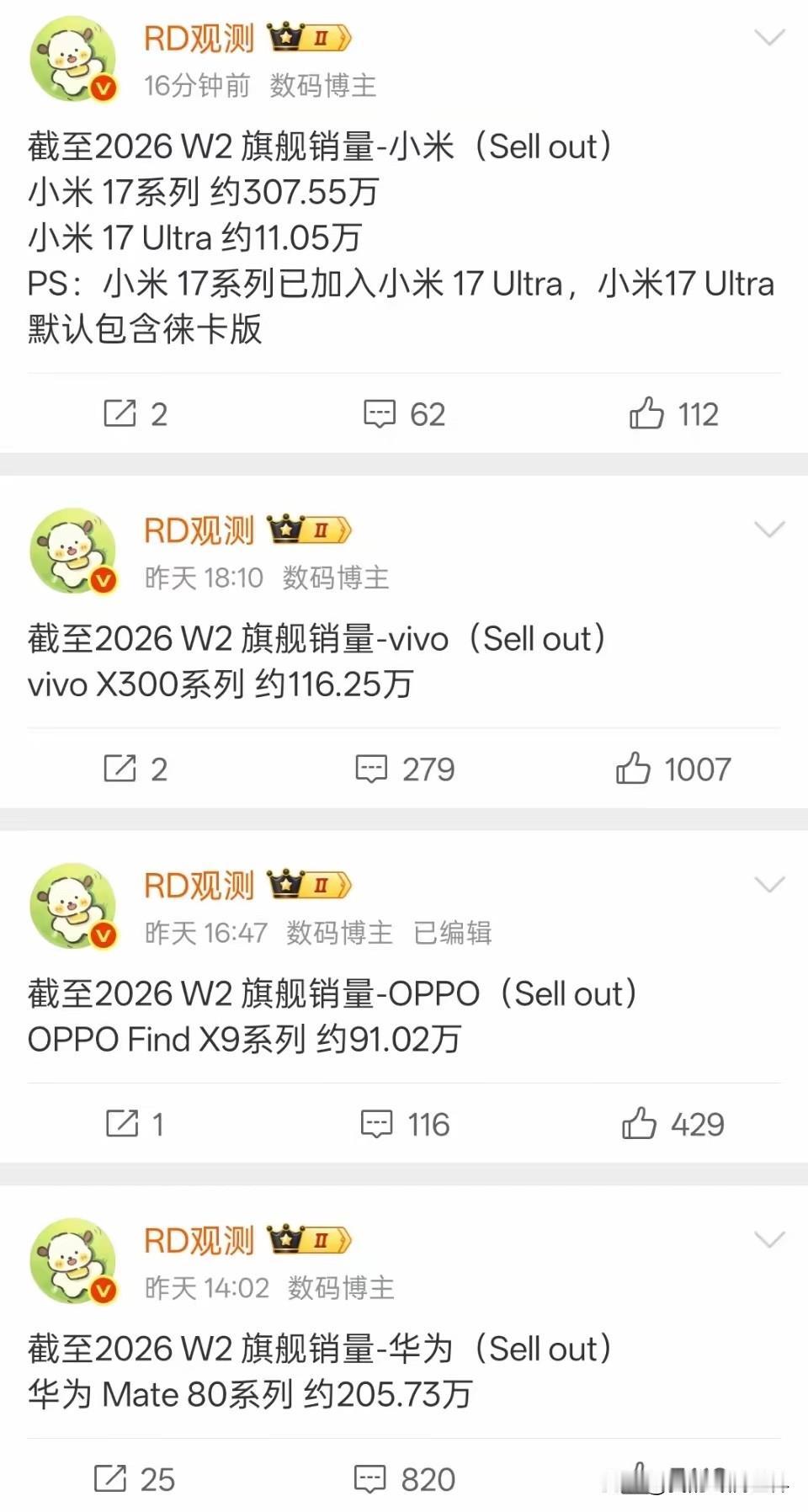Open RD观测's profile from the username
808x1512 pixels.
(x=200, y=39)
